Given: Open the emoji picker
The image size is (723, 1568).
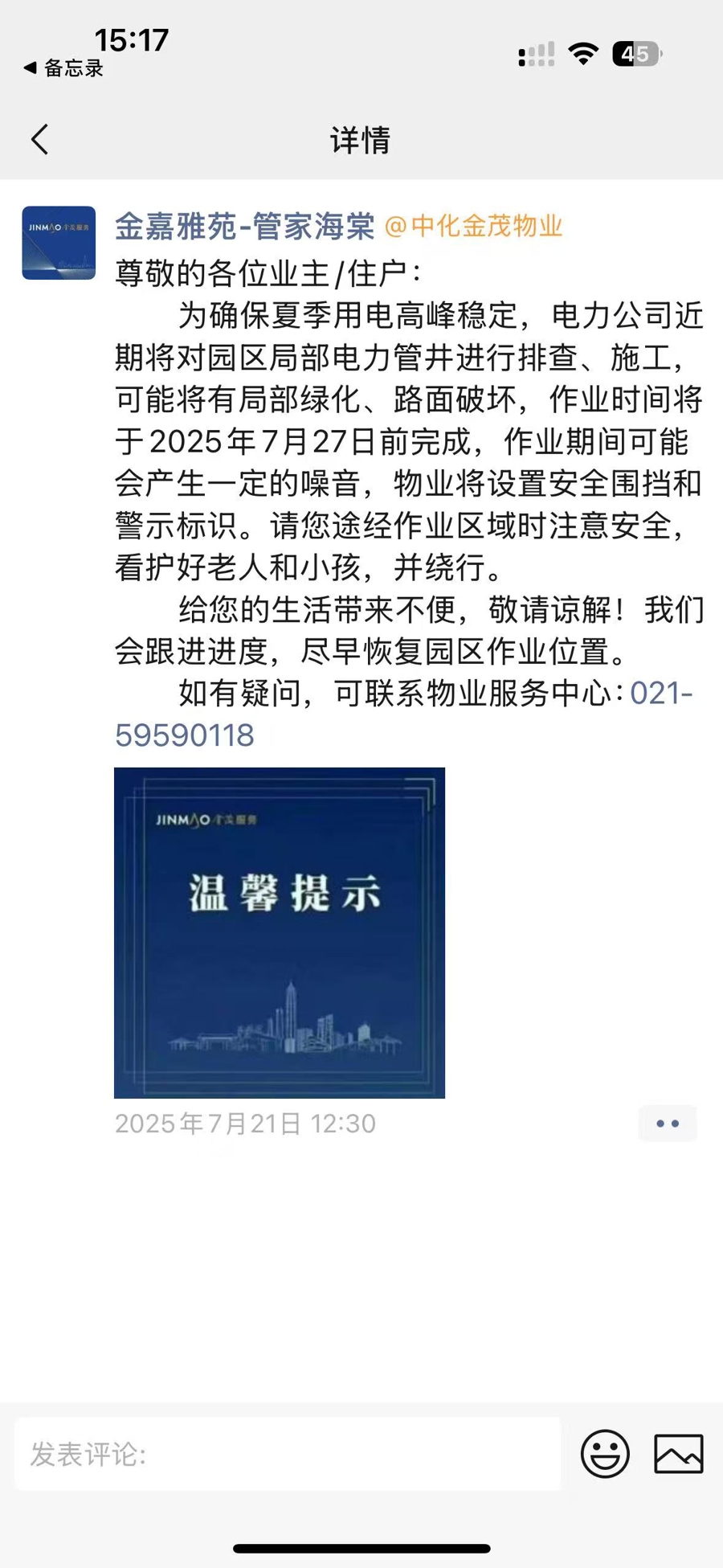Looking at the screenshot, I should click(605, 1453).
